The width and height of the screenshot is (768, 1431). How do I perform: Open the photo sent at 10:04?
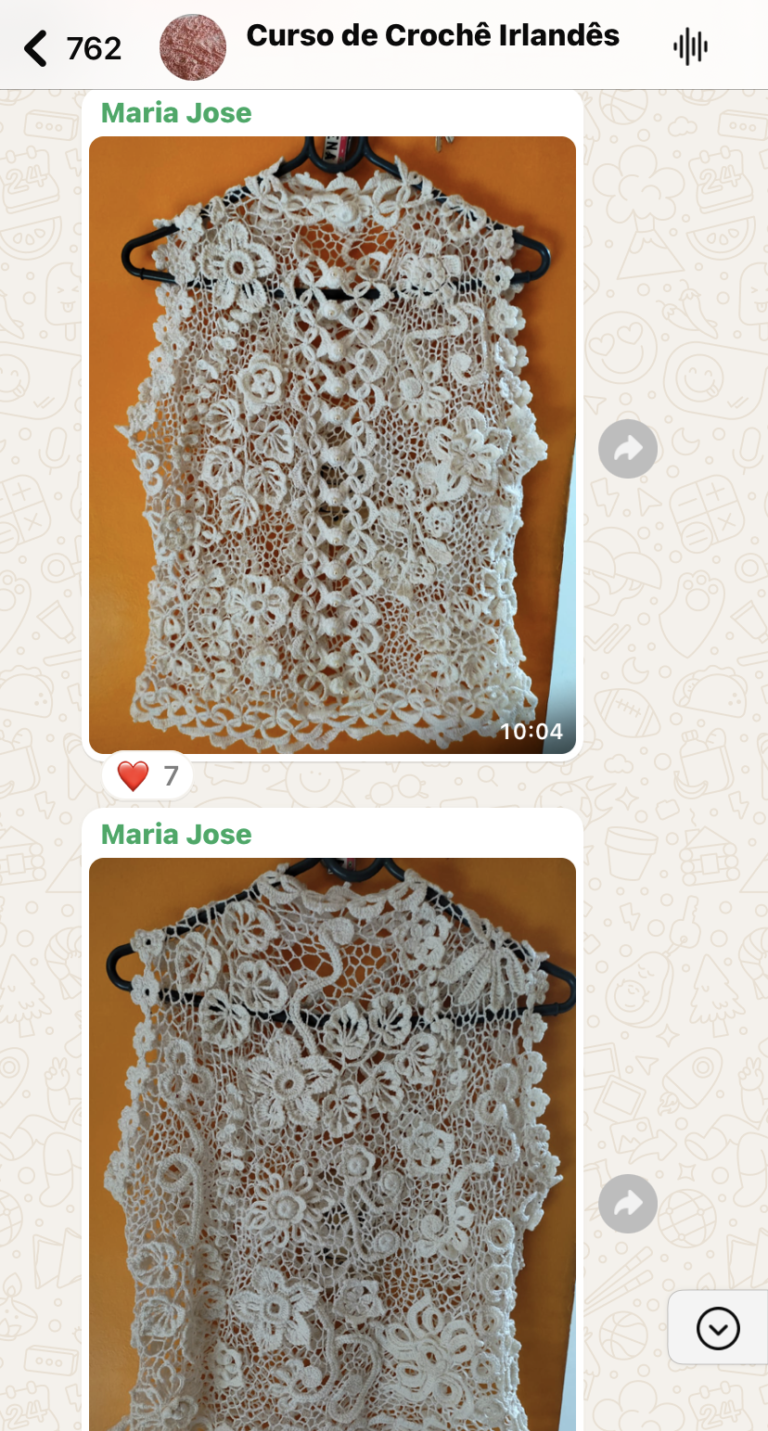(x=332, y=444)
